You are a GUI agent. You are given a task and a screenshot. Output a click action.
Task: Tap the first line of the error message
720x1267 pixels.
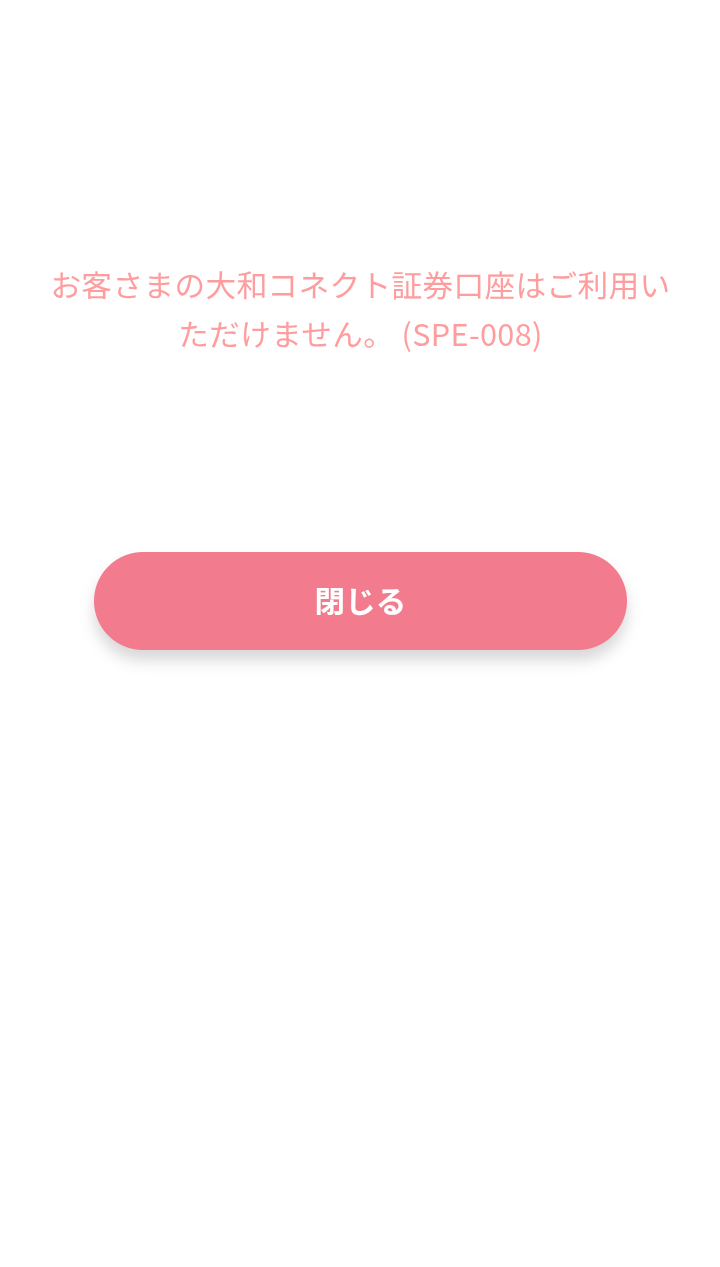click(x=360, y=285)
